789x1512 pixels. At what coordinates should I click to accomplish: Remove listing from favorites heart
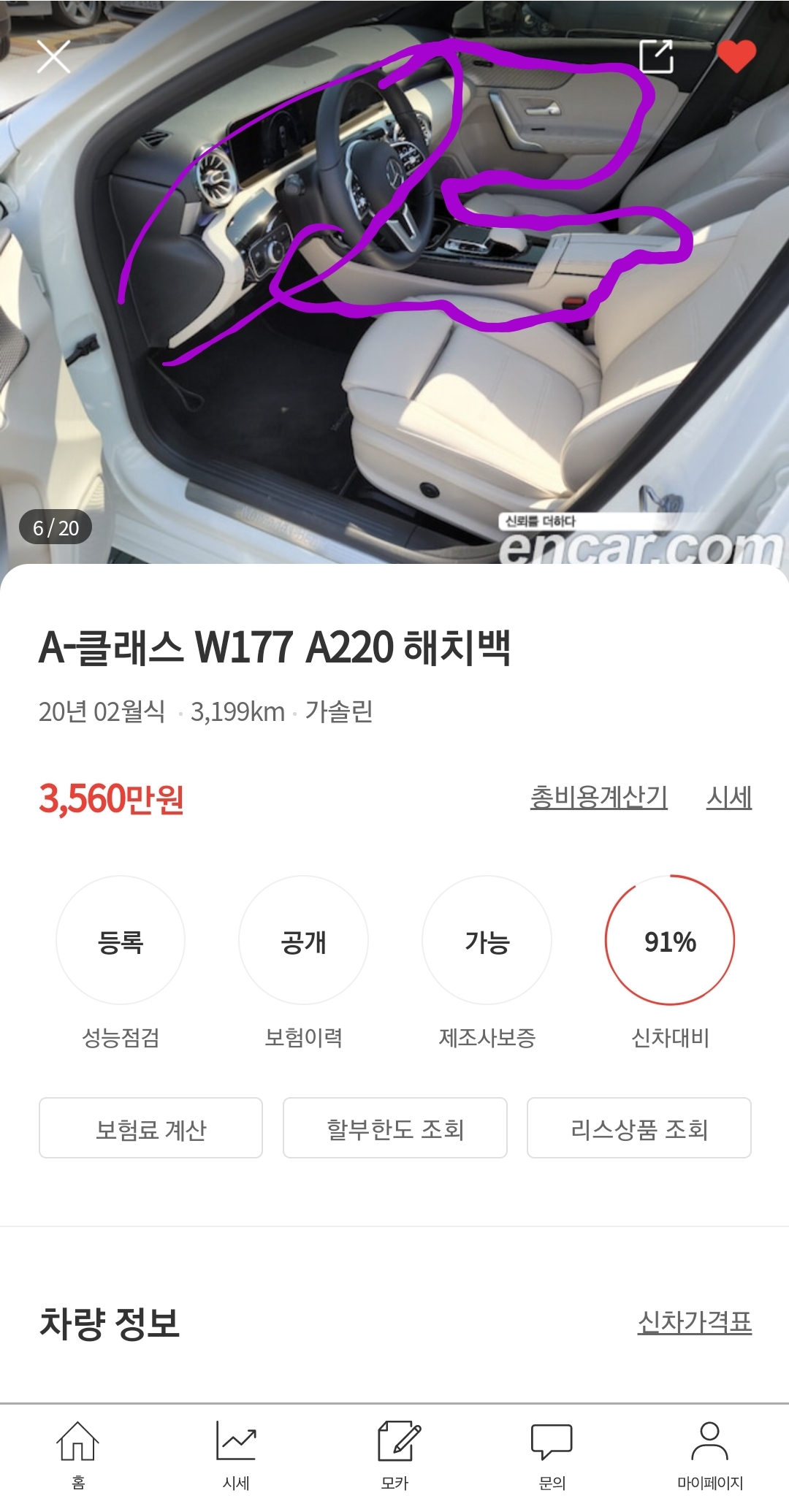coord(735,56)
